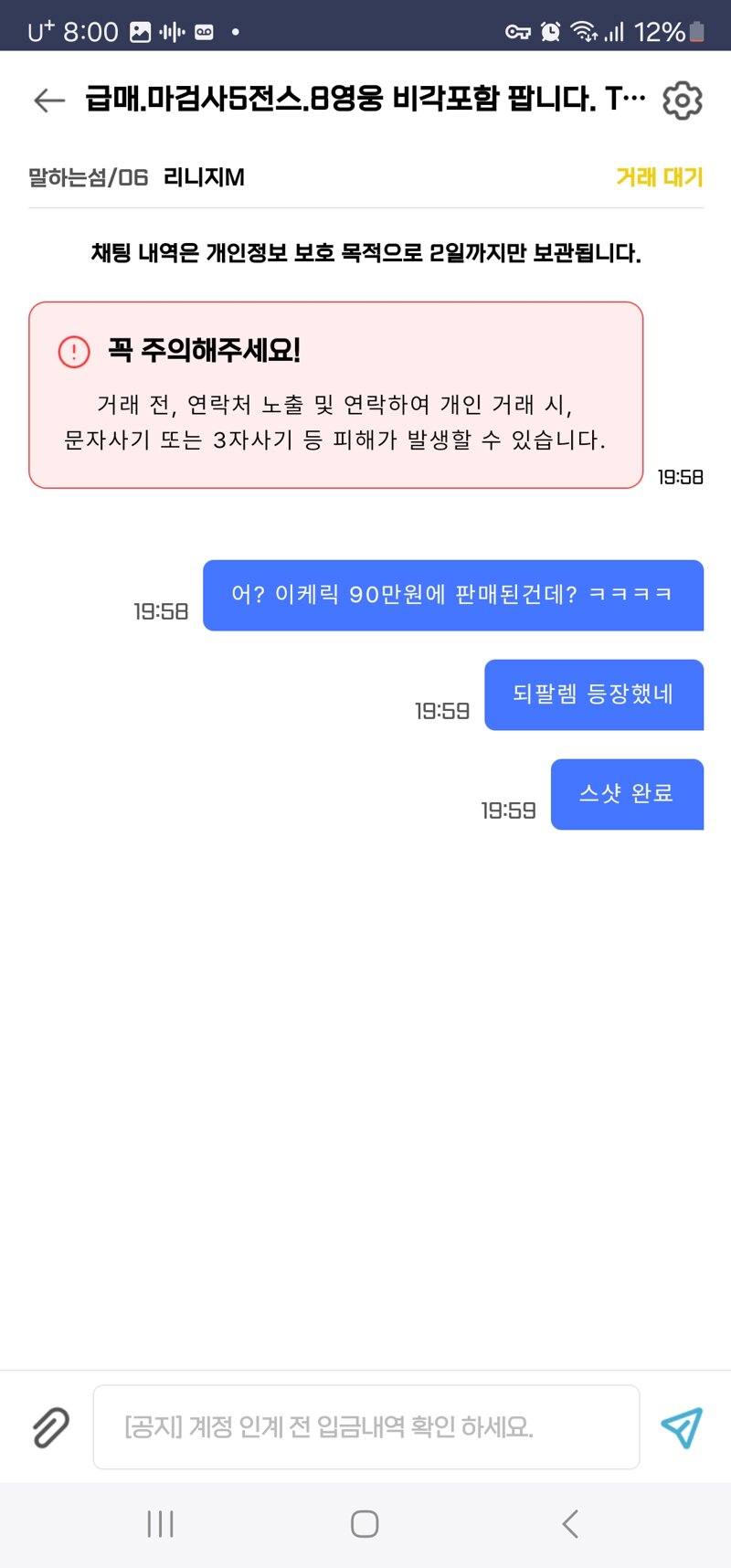
Task: Open recent apps from navigation bar
Action: [160, 1523]
